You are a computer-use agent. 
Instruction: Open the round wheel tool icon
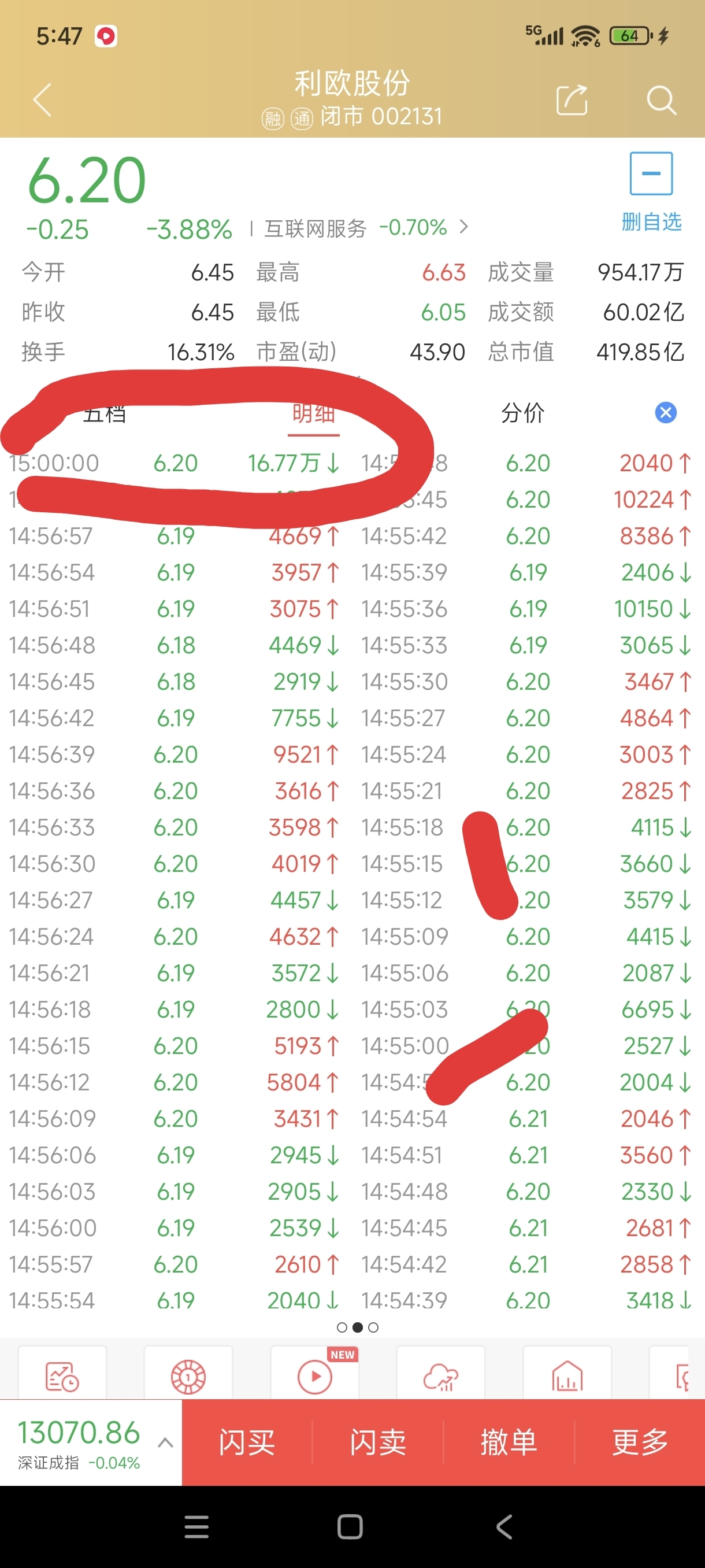(188, 1376)
